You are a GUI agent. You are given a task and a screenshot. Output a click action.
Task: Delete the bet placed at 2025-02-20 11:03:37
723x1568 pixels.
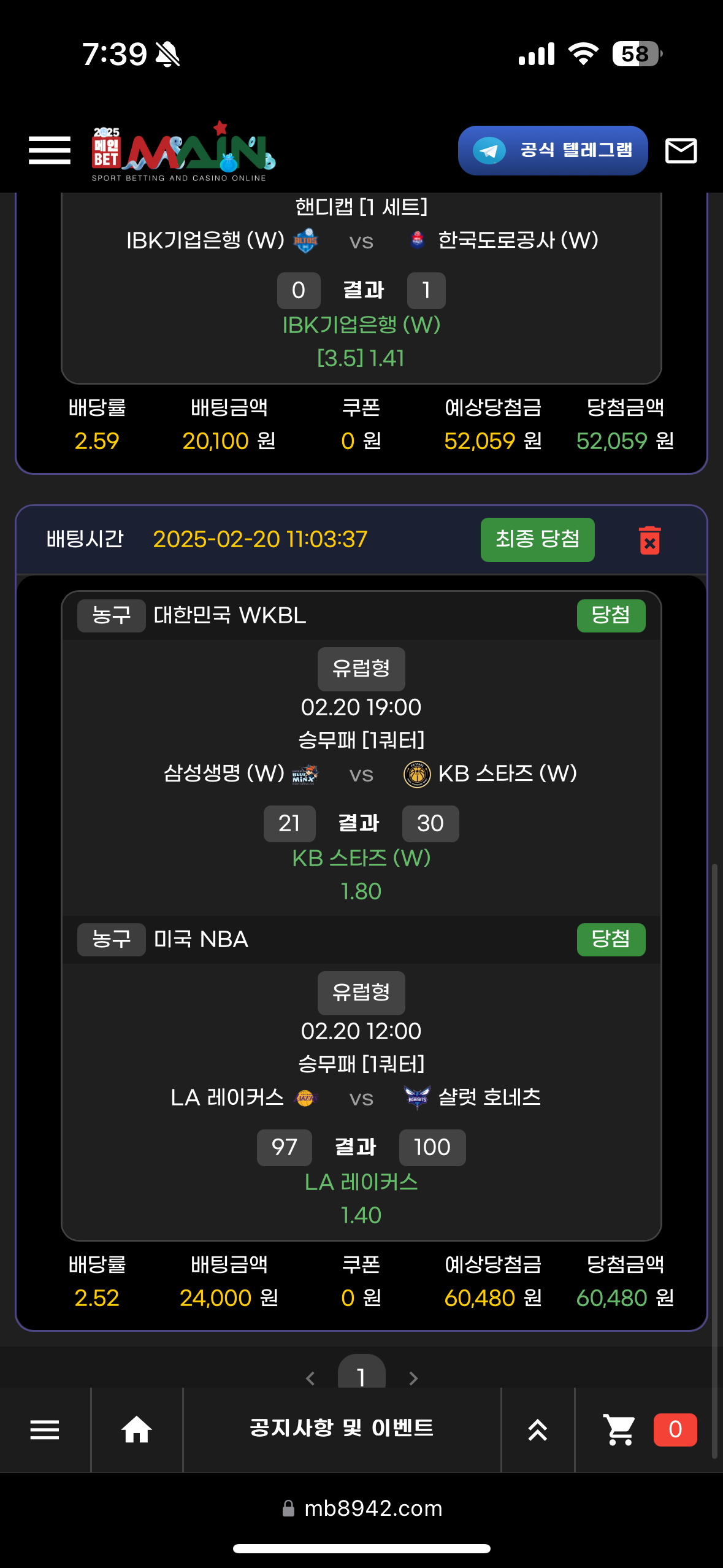(649, 540)
